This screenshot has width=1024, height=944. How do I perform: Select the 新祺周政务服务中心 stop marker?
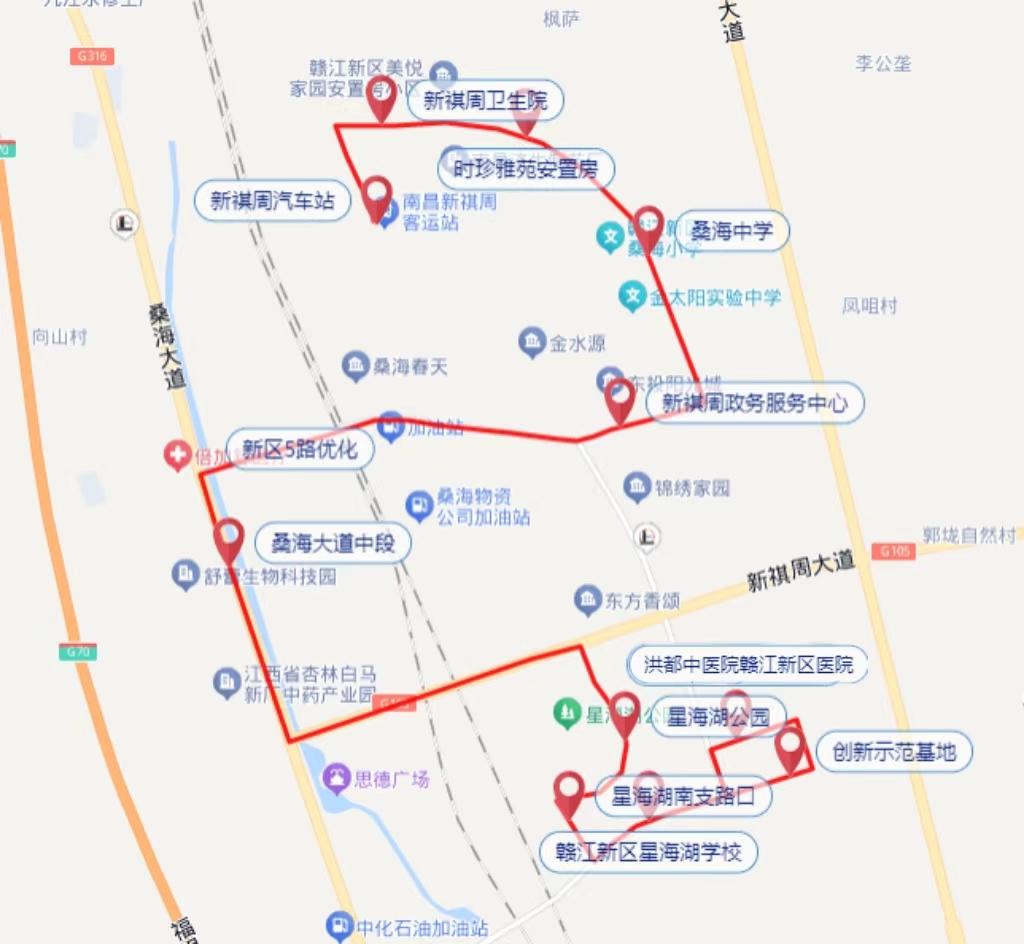click(x=620, y=398)
